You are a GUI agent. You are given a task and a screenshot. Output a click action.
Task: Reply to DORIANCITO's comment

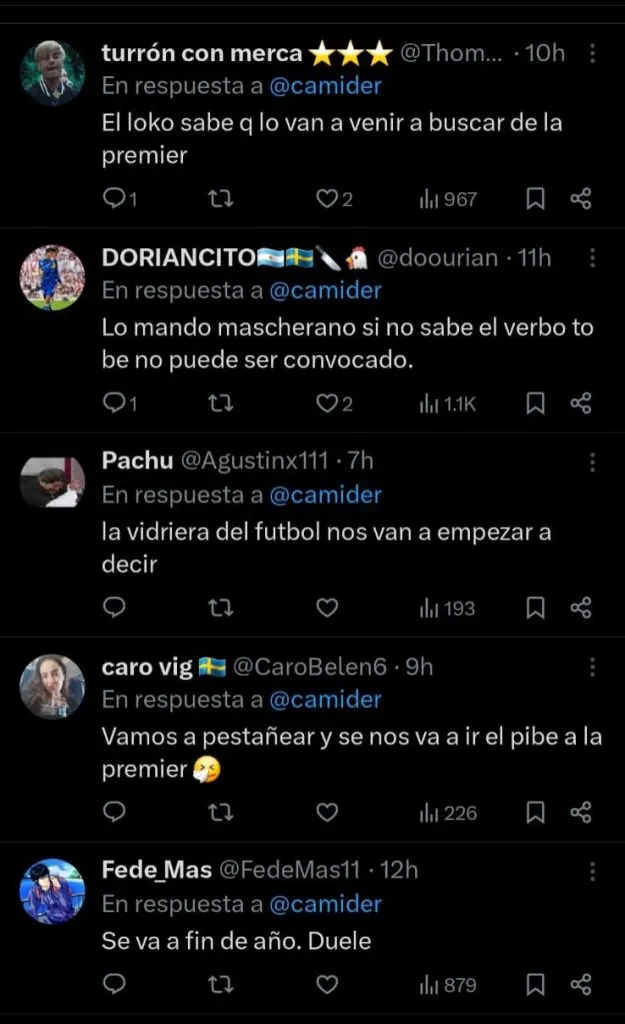pyautogui.click(x=115, y=403)
